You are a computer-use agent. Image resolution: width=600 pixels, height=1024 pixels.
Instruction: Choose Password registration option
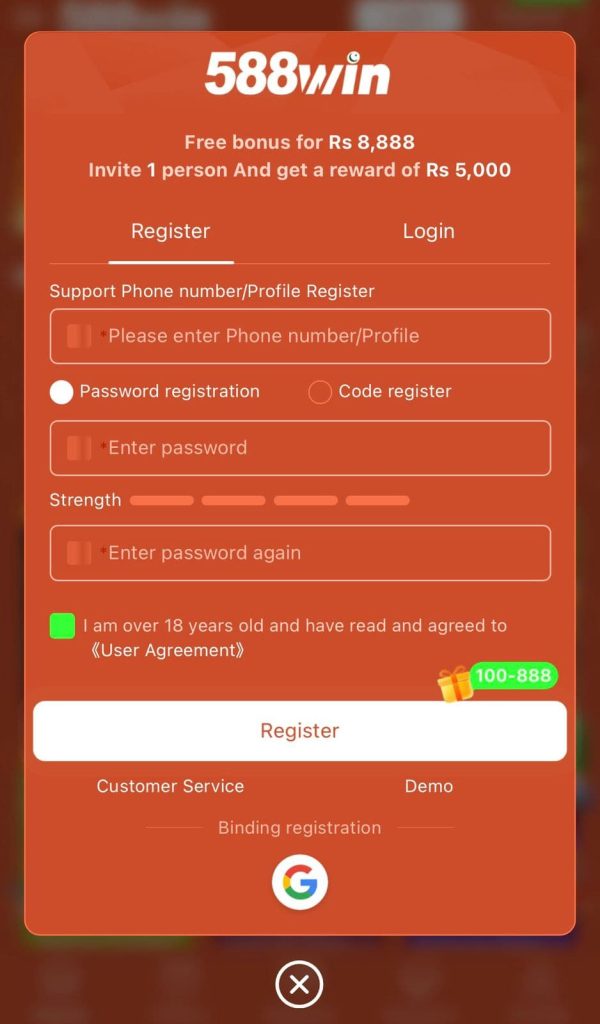pyautogui.click(x=62, y=392)
